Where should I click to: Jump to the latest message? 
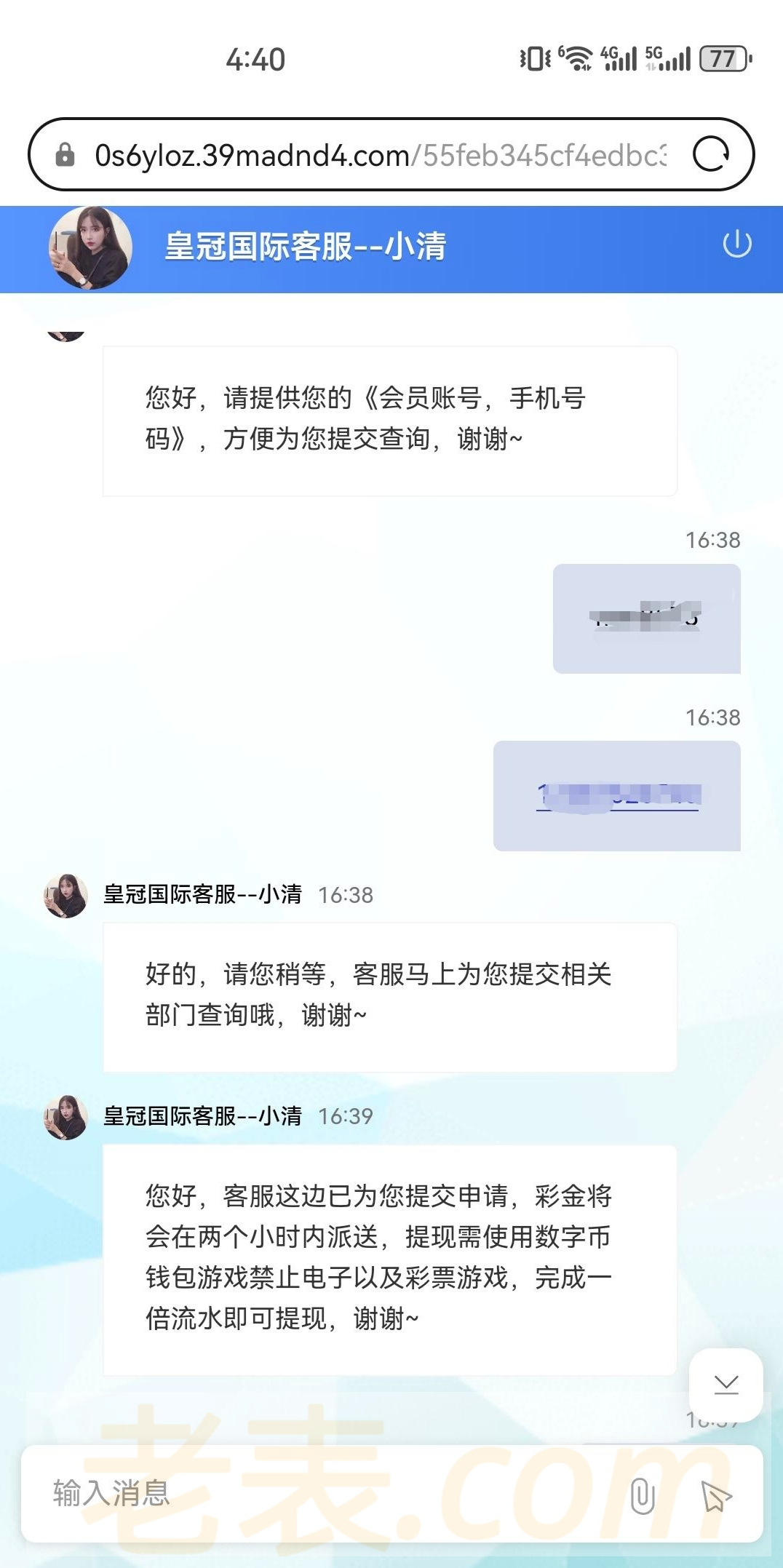pyautogui.click(x=726, y=1385)
